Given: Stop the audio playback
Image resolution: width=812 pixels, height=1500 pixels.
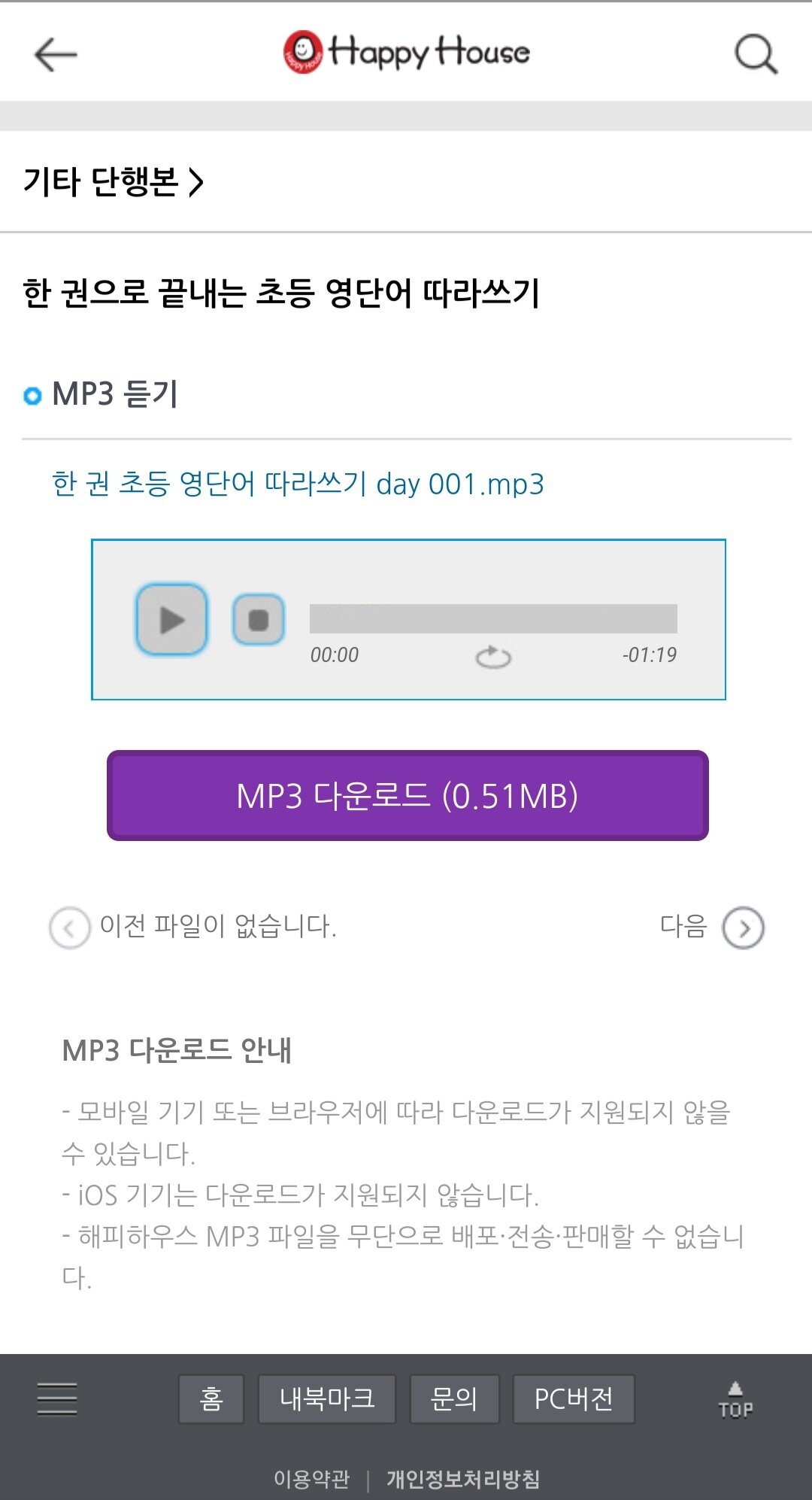Looking at the screenshot, I should pyautogui.click(x=259, y=620).
